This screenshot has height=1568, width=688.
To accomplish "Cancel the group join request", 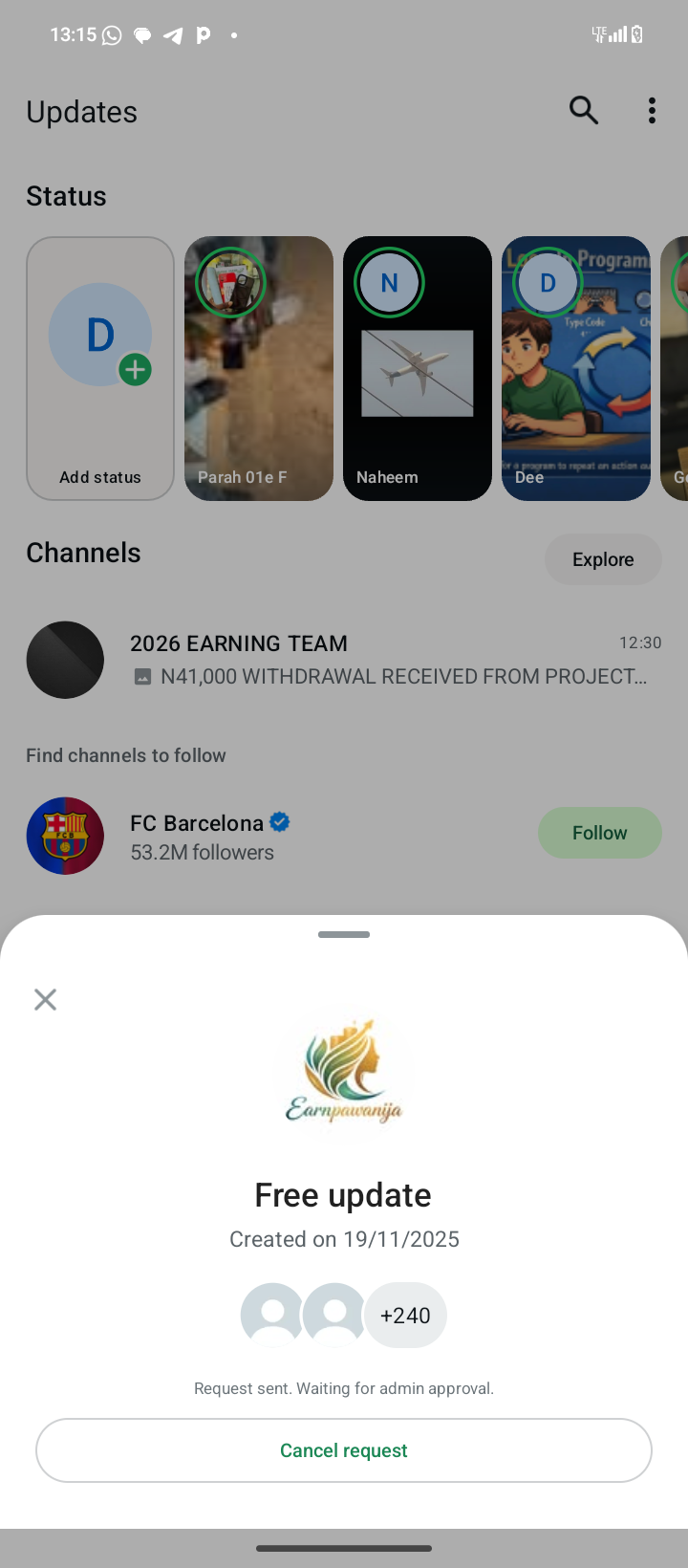I will [344, 1450].
